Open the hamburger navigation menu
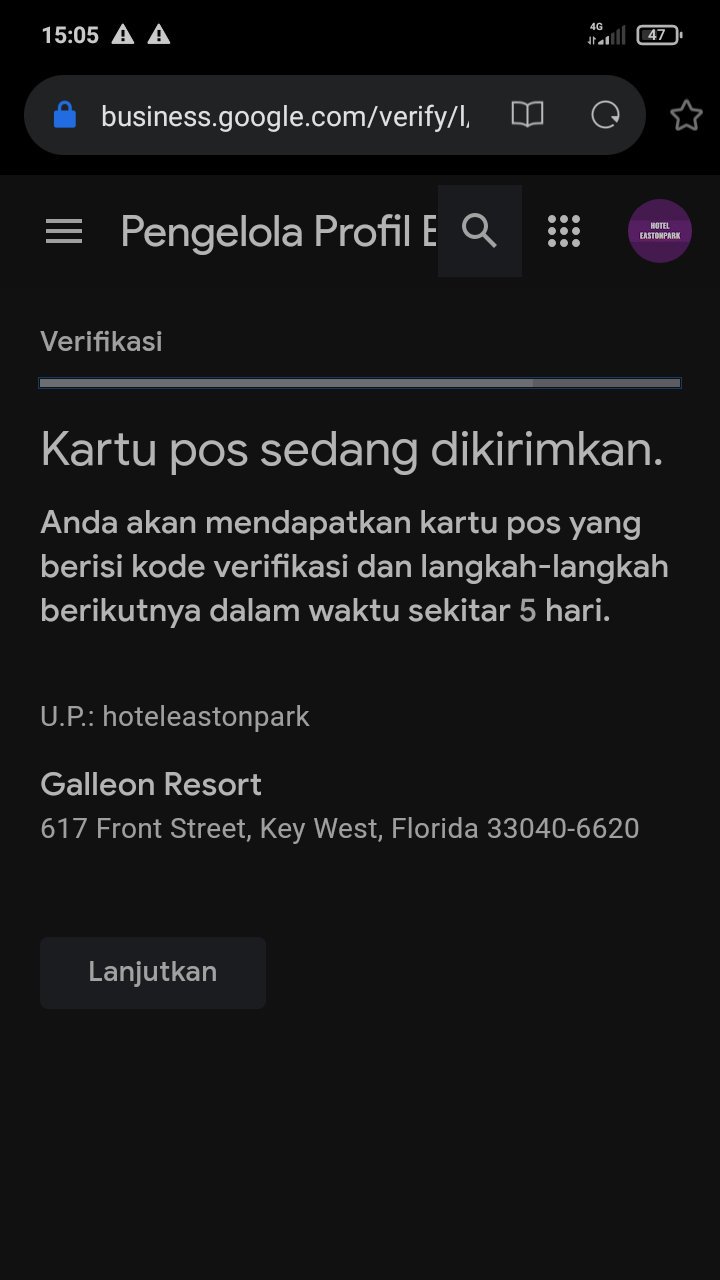 [x=64, y=232]
